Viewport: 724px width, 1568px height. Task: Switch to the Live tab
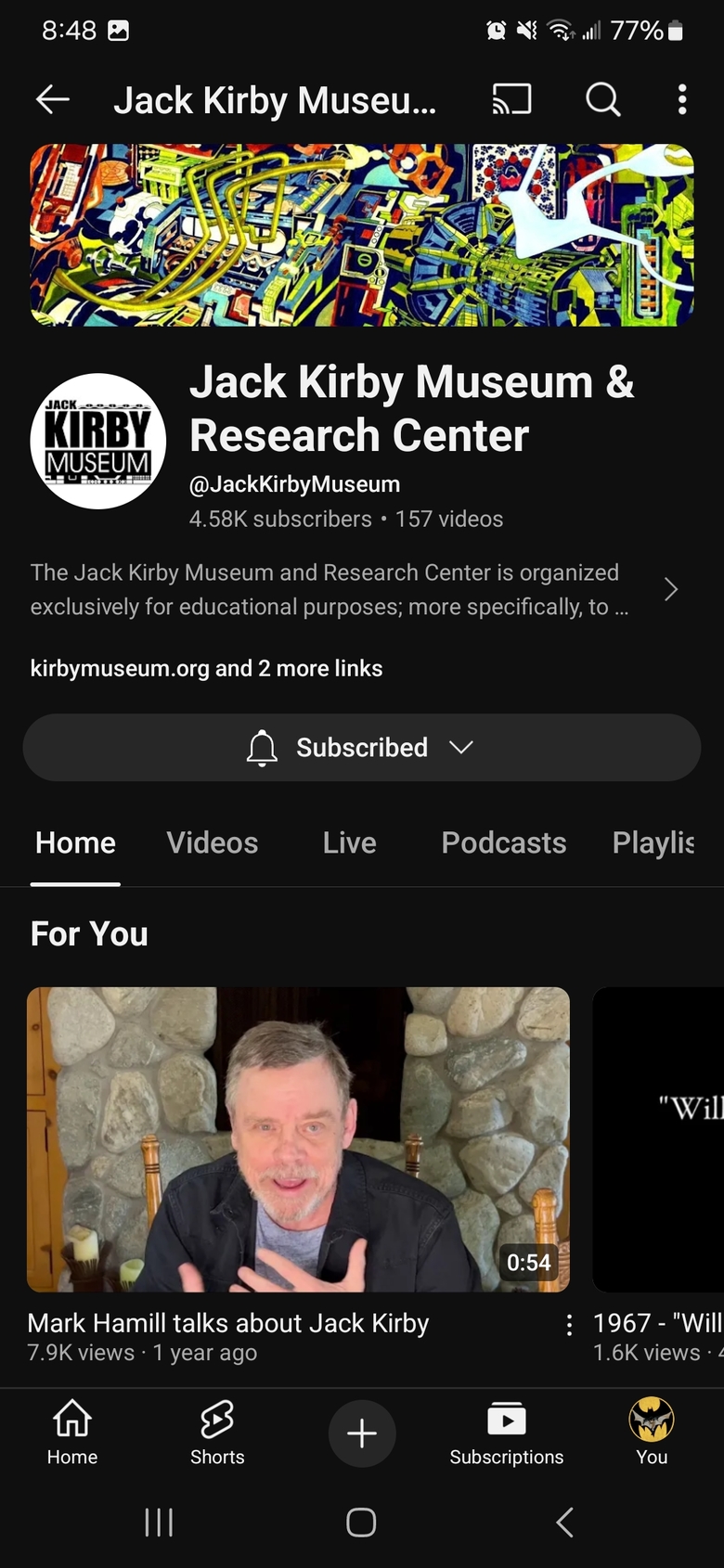[349, 842]
